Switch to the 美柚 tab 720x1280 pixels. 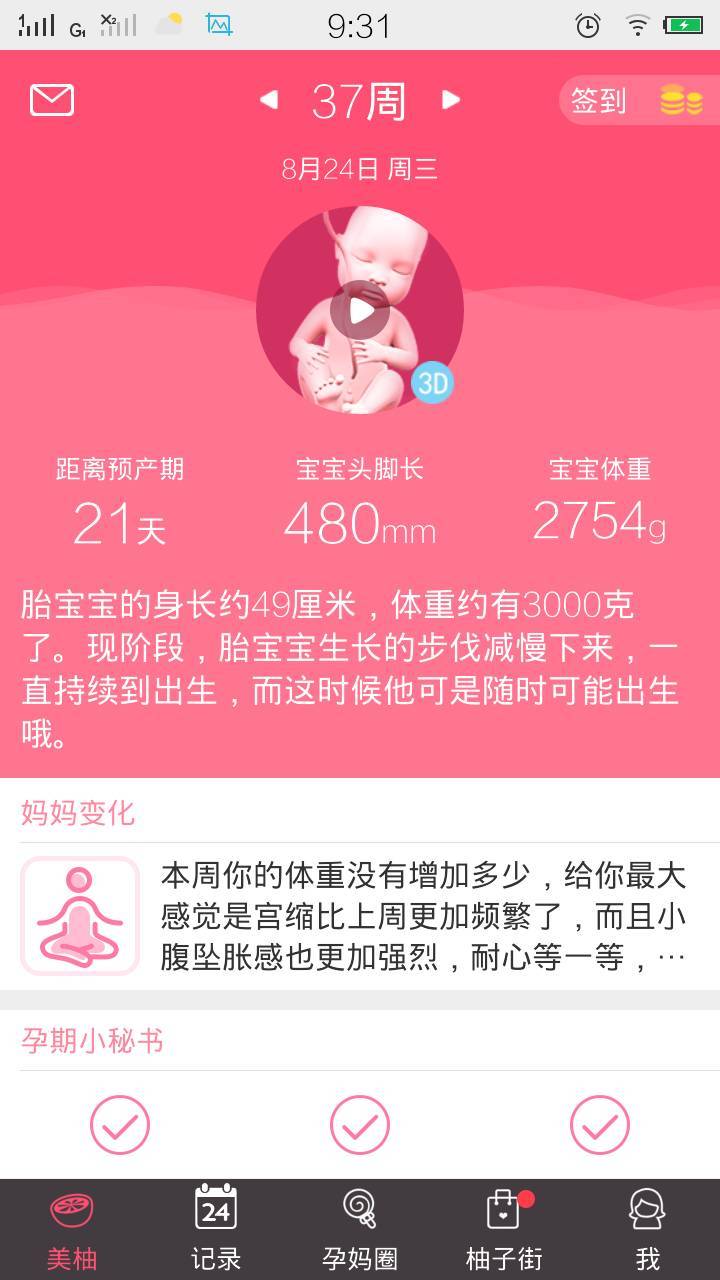point(72,1230)
